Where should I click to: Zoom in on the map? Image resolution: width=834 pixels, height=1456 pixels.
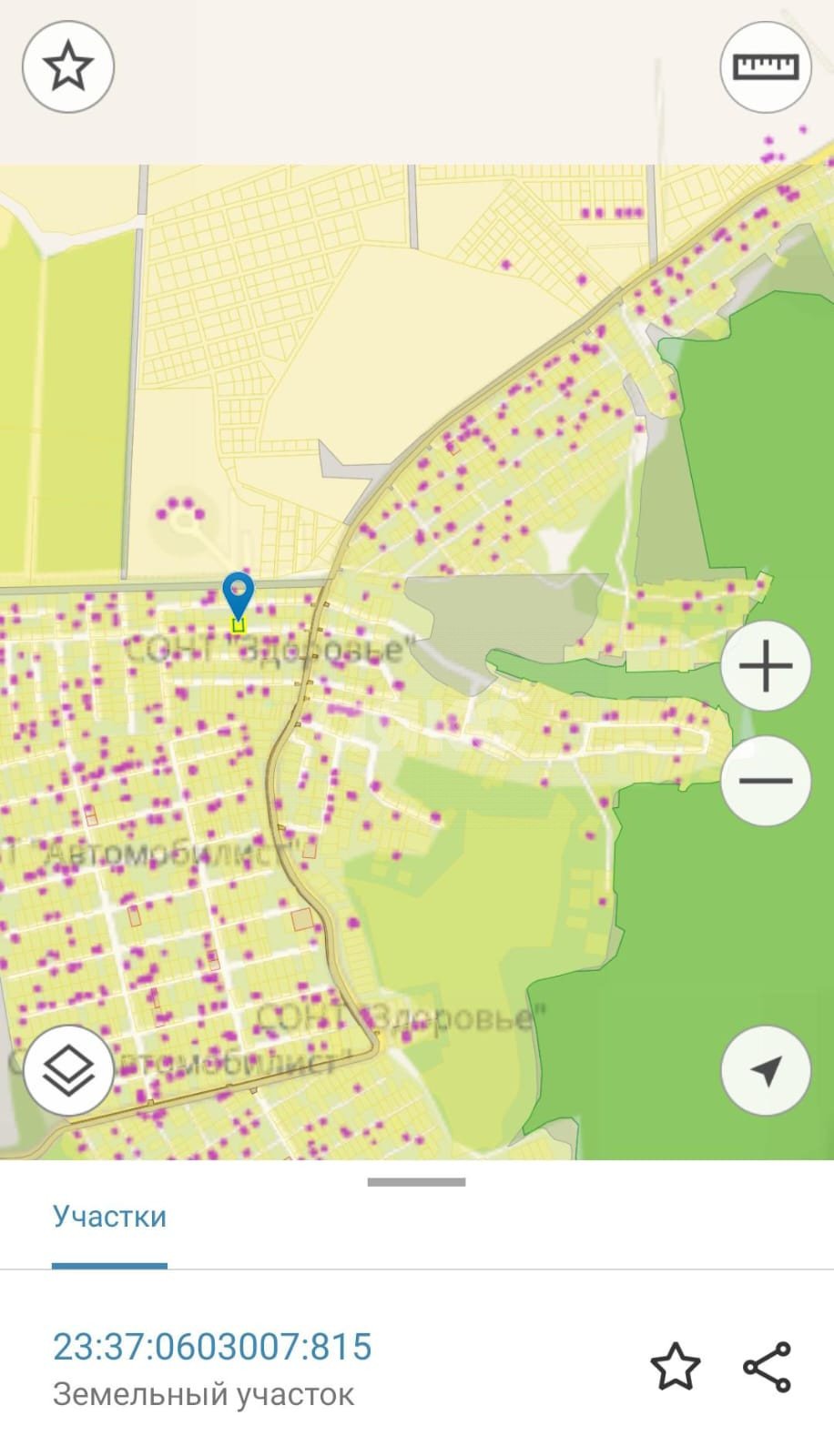click(766, 667)
